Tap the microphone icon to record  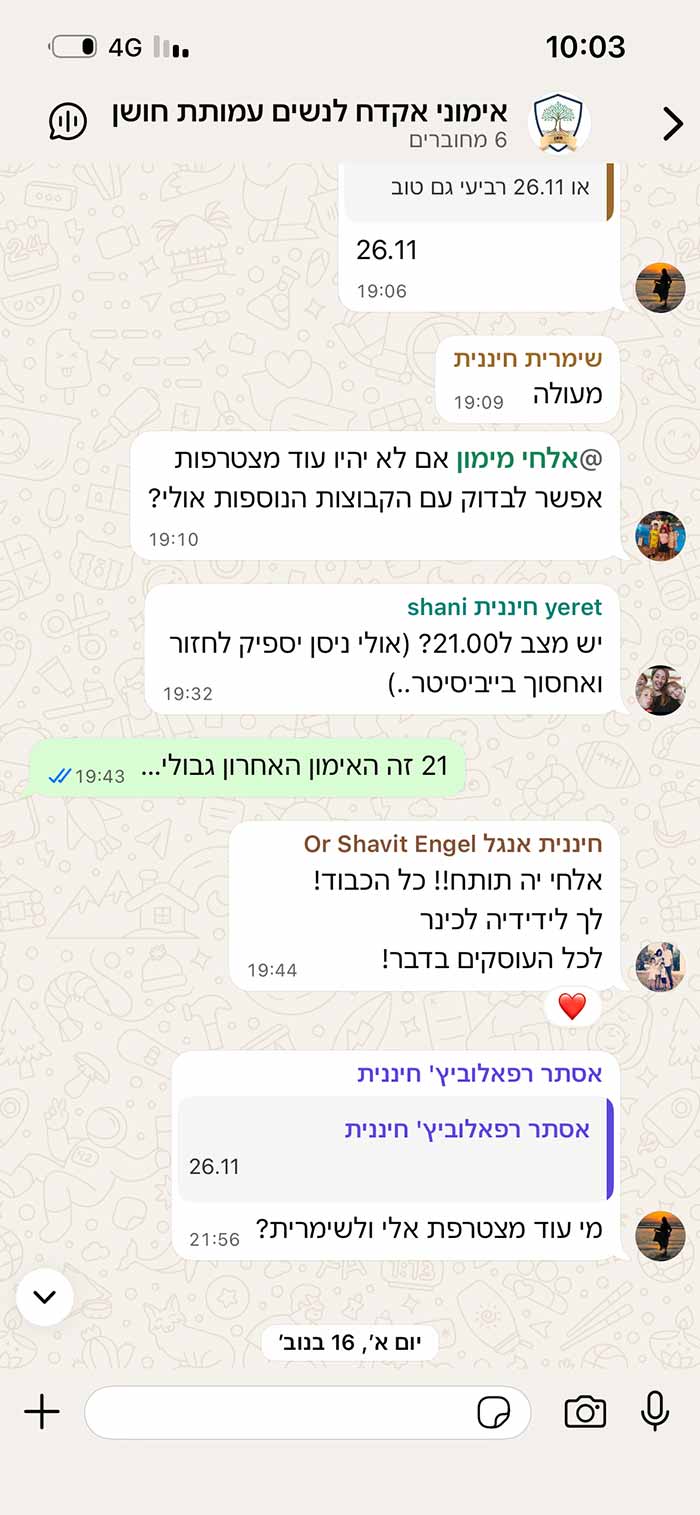[x=655, y=1412]
